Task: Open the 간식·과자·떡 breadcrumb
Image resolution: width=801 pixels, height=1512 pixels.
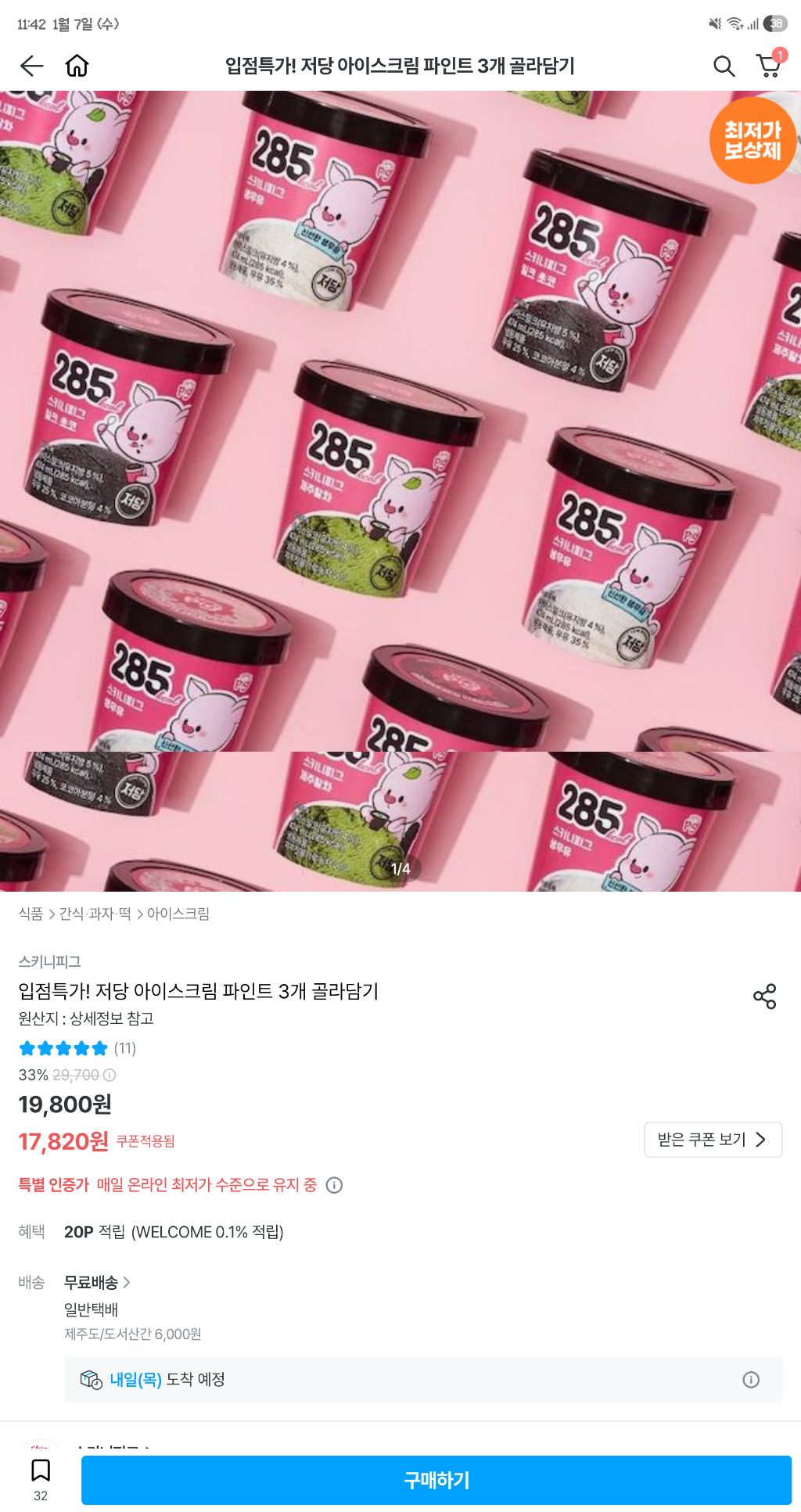Action: 95,914
